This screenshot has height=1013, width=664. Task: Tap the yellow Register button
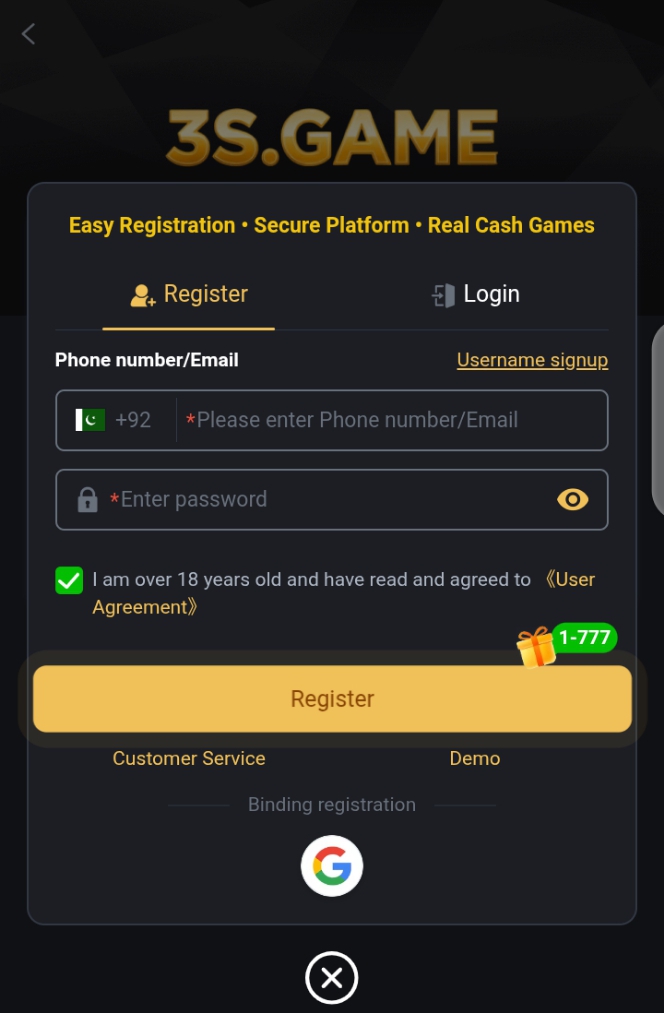coord(332,699)
